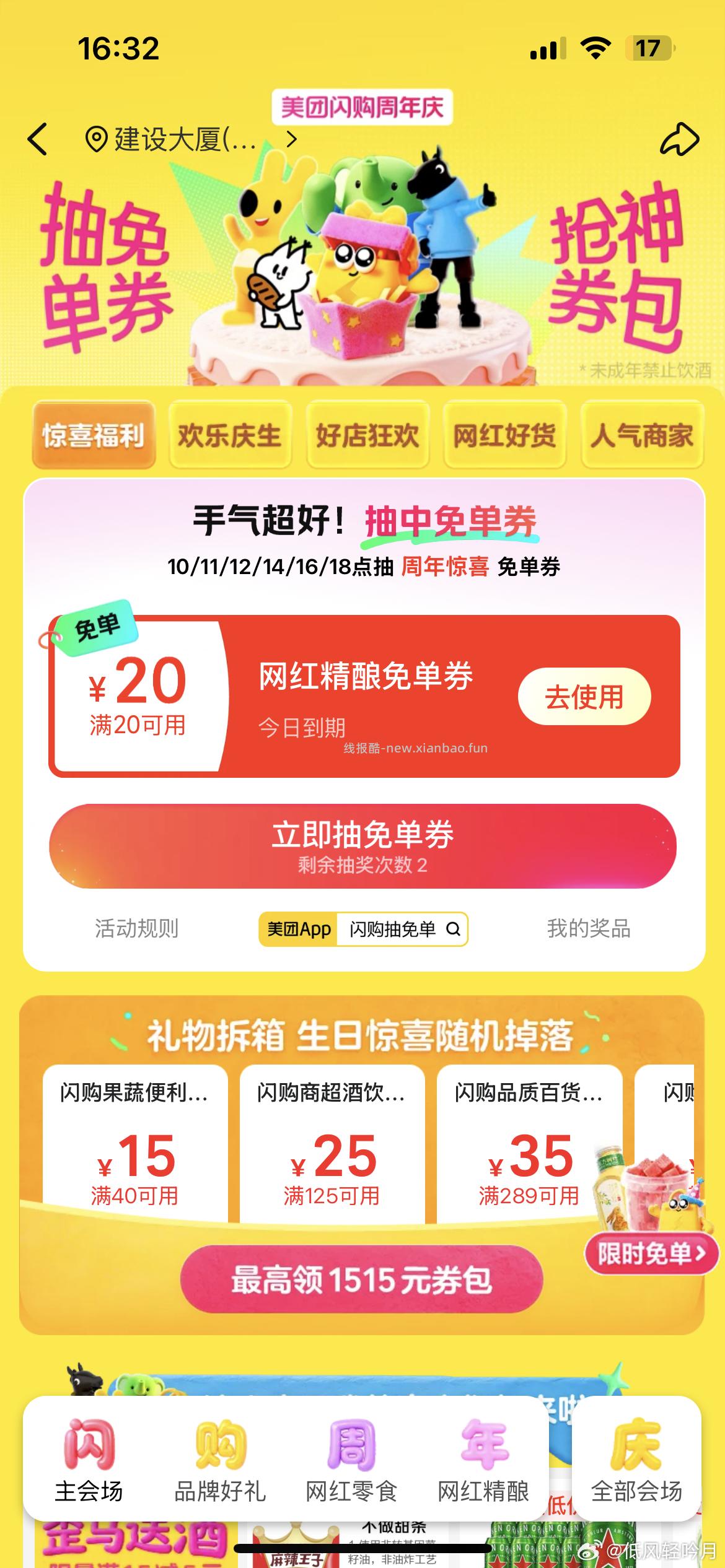This screenshot has width=725, height=1568.
Task: Tap 去使用 on the 网红精酿免单券
Action: pos(584,697)
